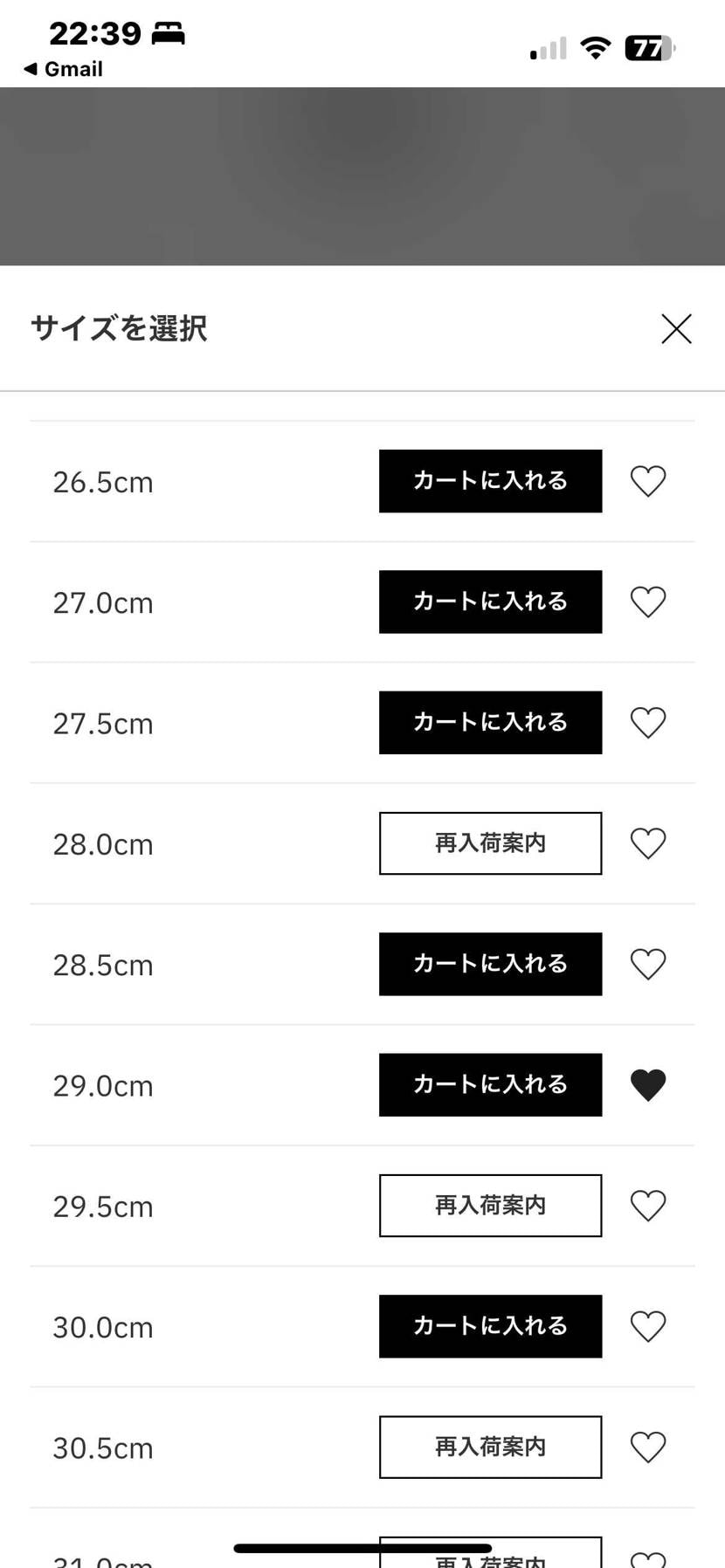The image size is (725, 1568).
Task: Add 27.5cm size to cart
Action: [490, 722]
